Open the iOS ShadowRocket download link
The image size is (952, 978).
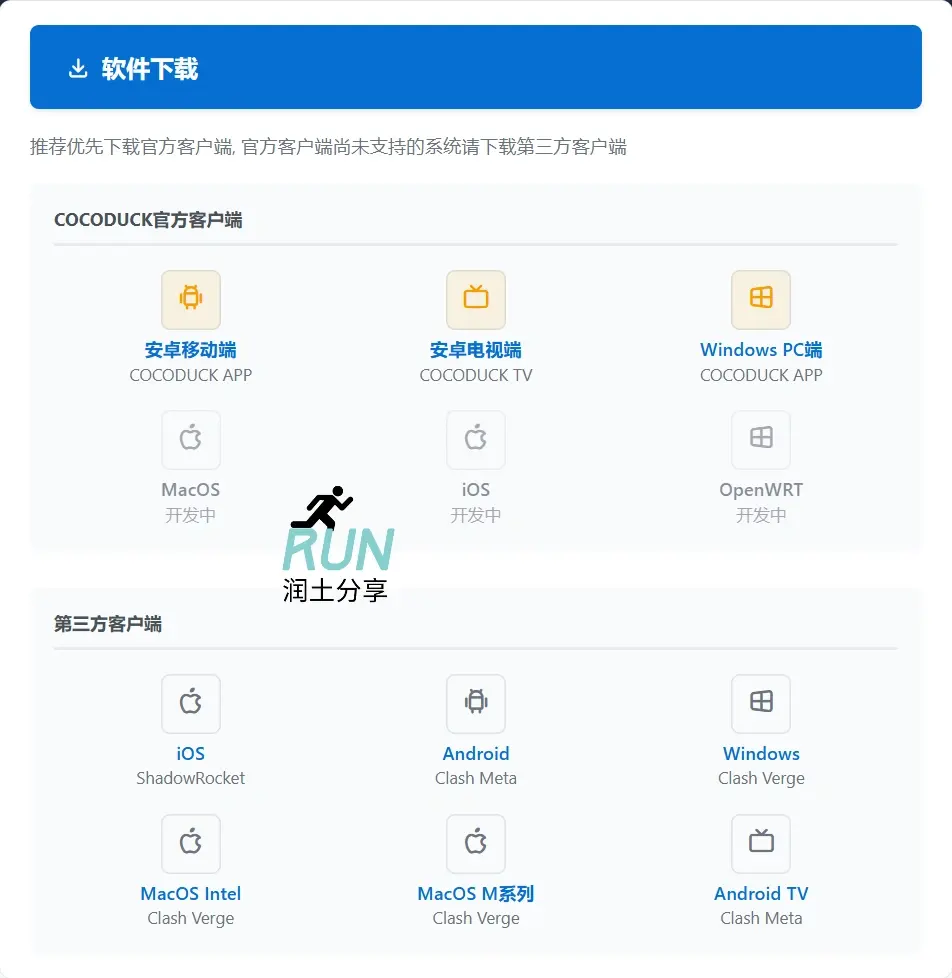[x=190, y=754]
